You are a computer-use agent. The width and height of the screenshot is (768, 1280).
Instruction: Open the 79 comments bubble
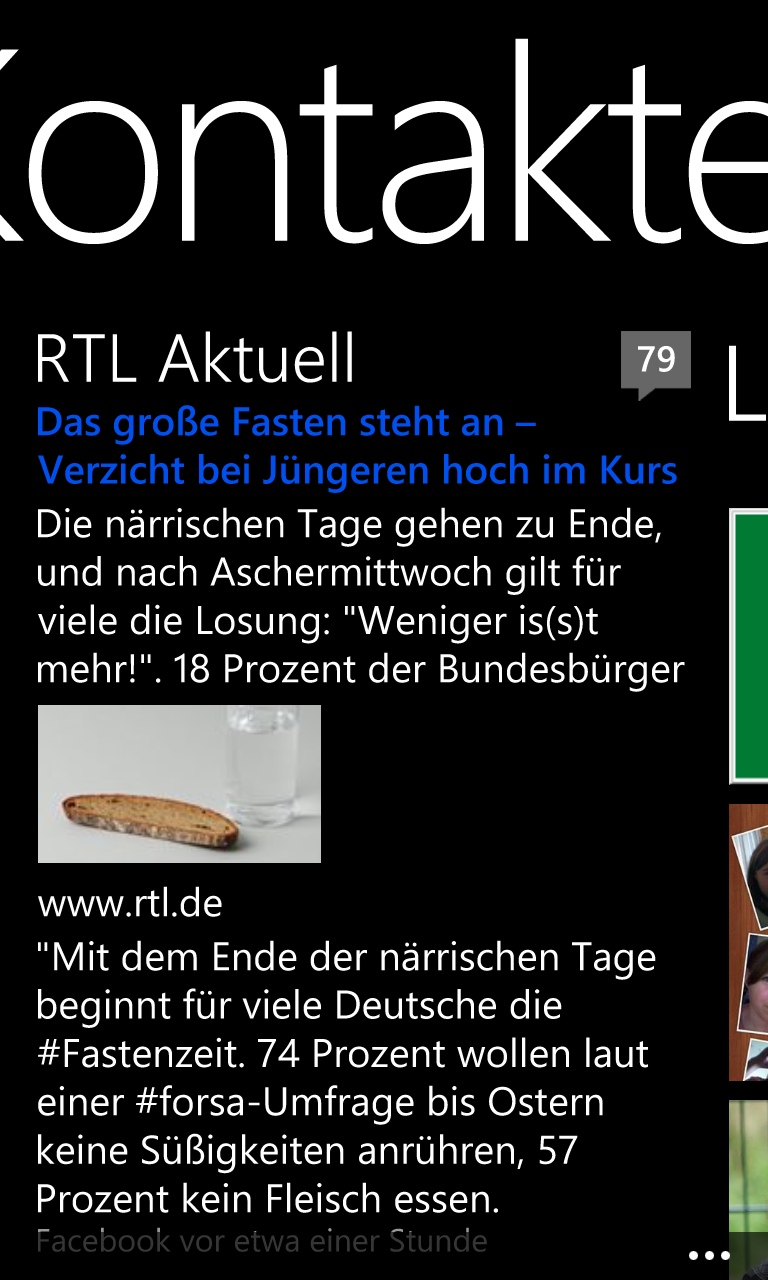tap(656, 364)
